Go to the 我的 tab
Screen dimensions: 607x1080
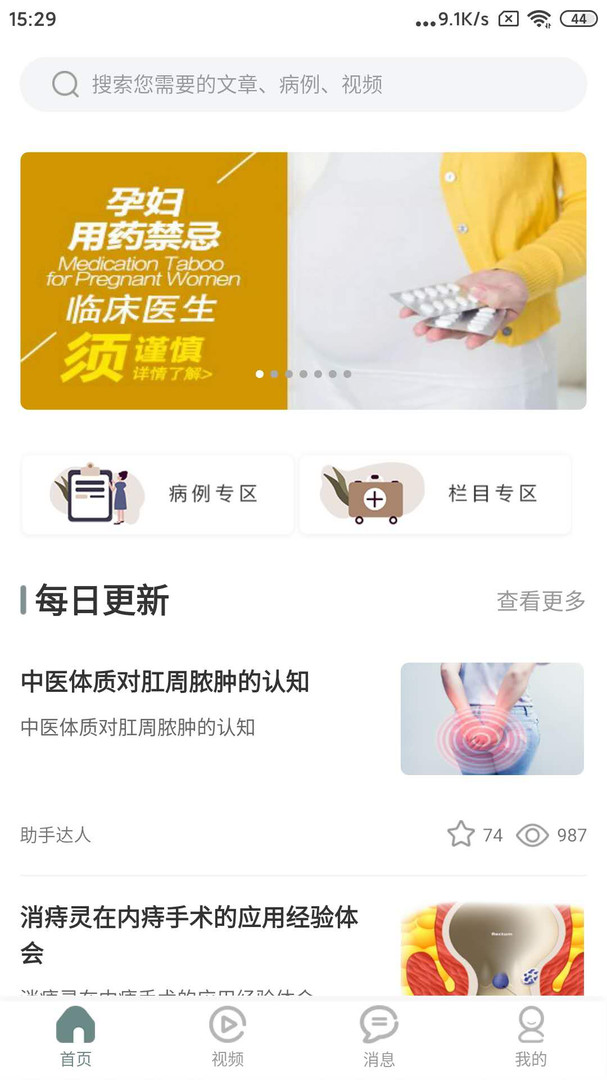(x=531, y=1037)
